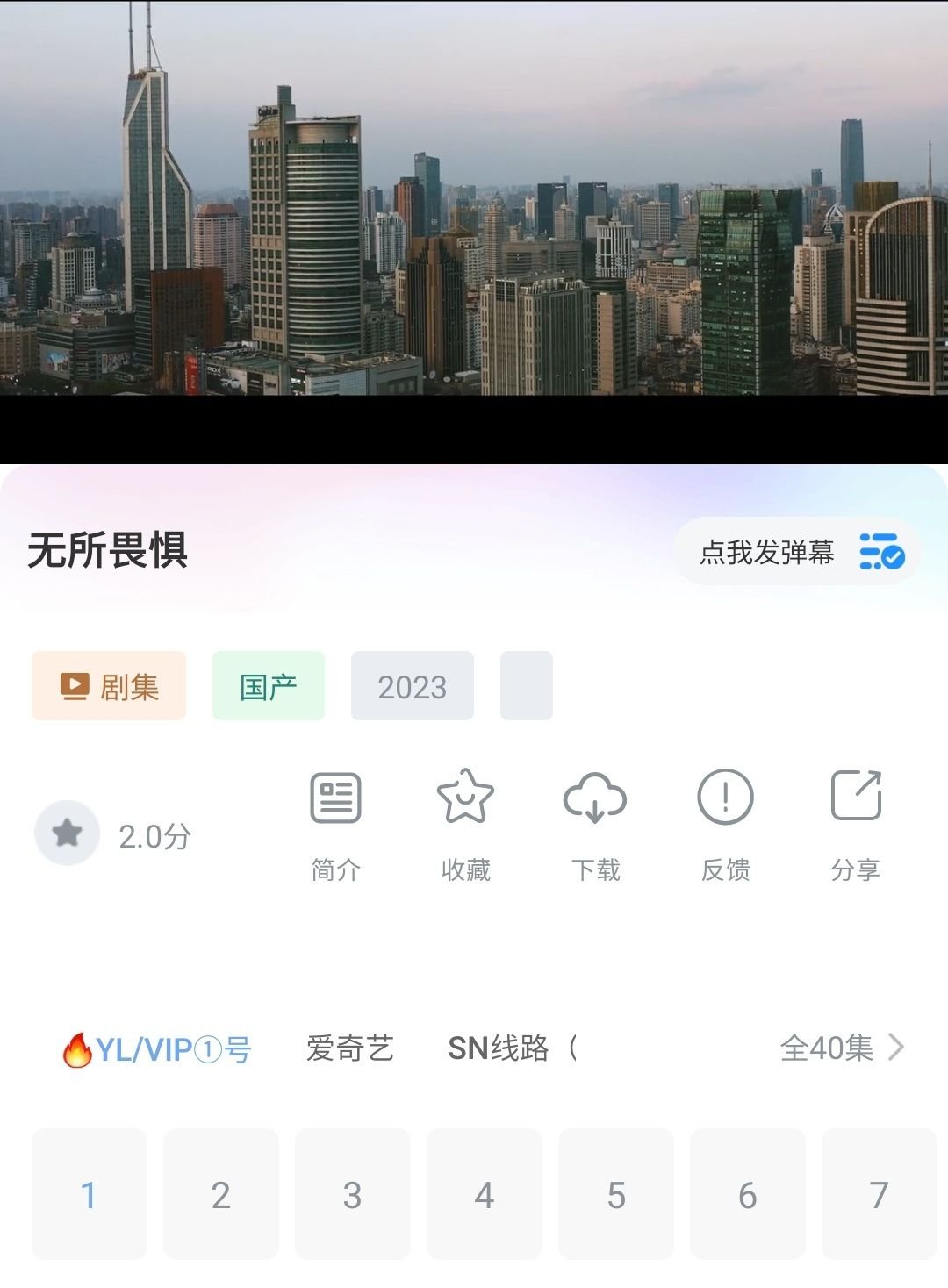
Task: Open 反馈 to report a problem
Action: [x=725, y=823]
